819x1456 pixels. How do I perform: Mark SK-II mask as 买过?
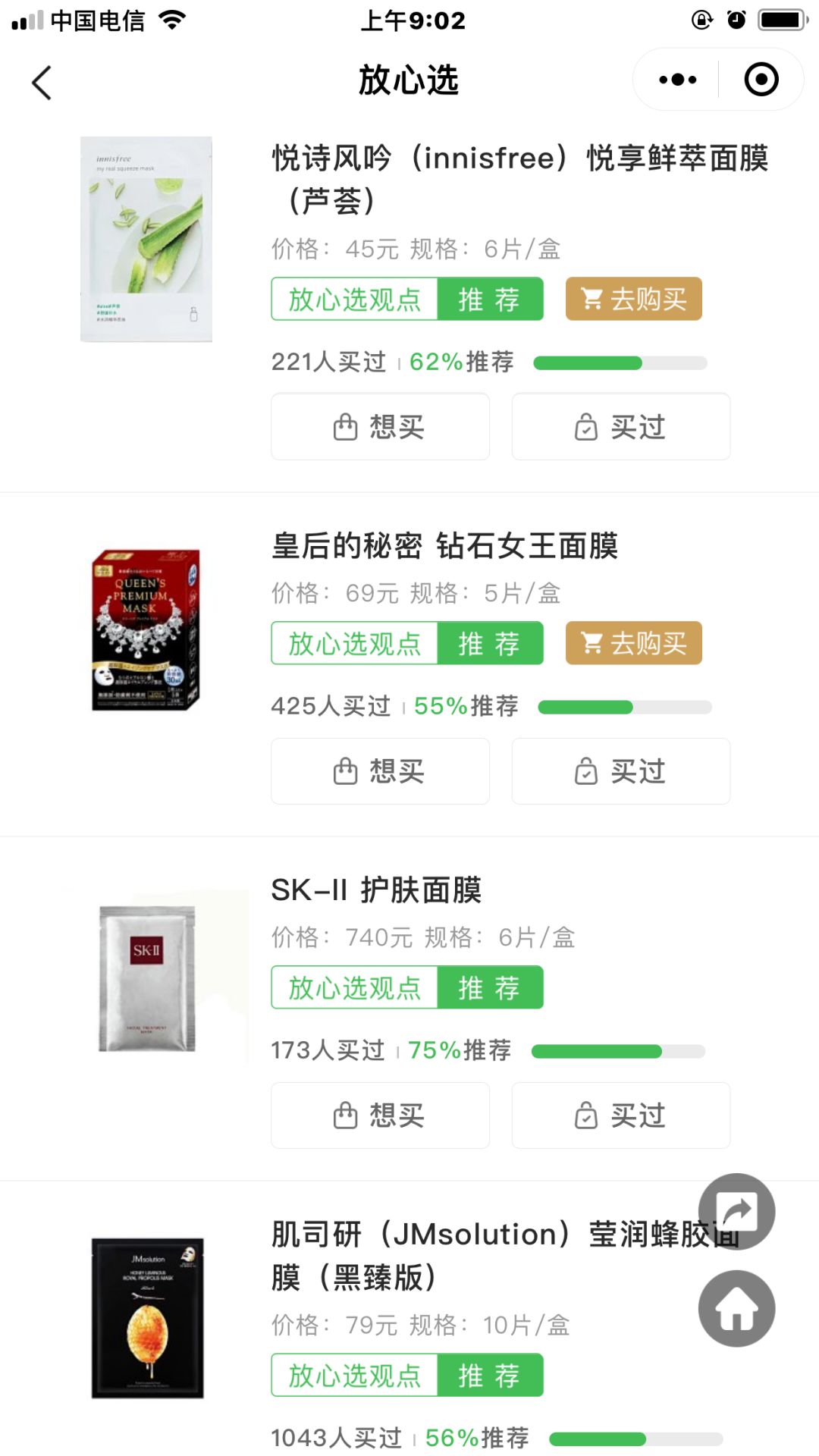click(620, 1116)
